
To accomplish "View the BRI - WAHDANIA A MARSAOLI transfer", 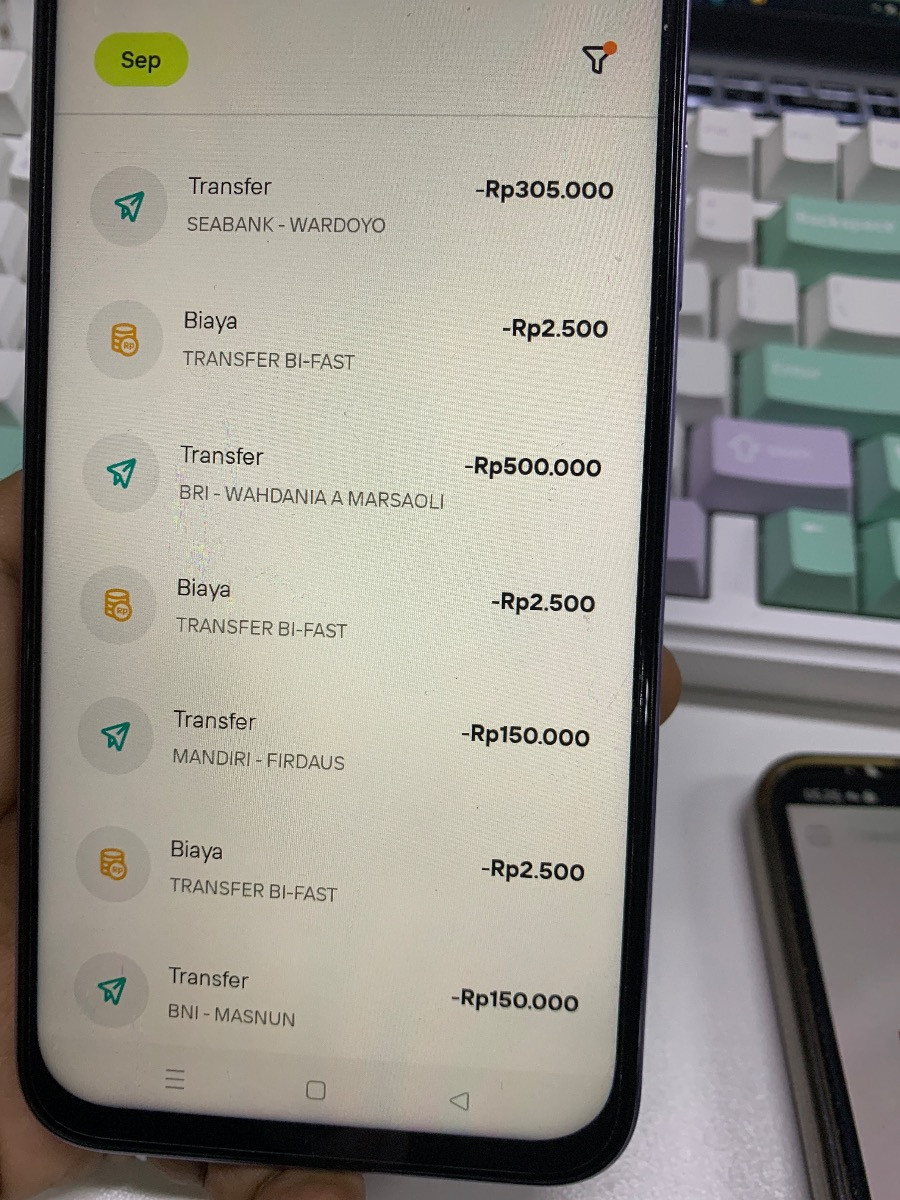I will (x=340, y=475).
